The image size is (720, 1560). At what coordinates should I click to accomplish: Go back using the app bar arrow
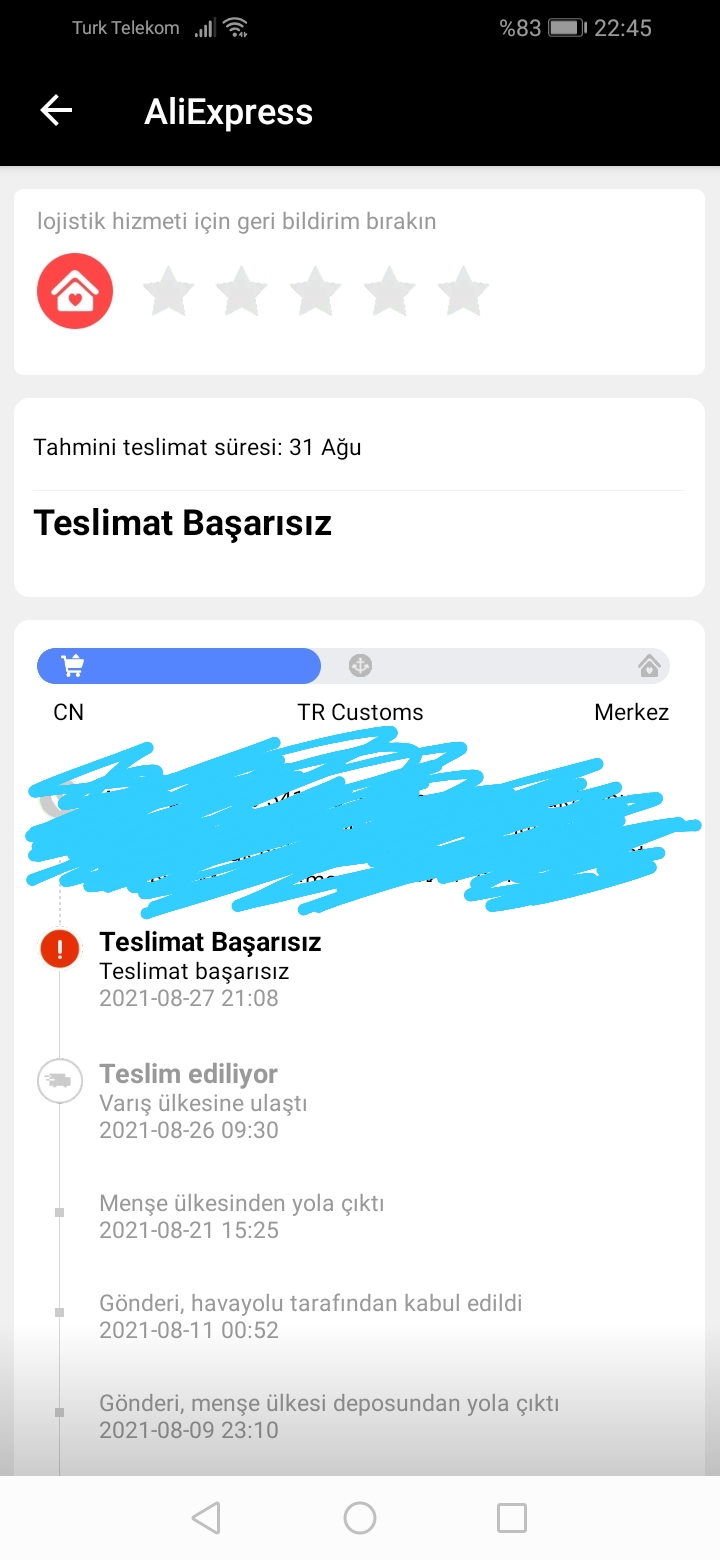[56, 111]
